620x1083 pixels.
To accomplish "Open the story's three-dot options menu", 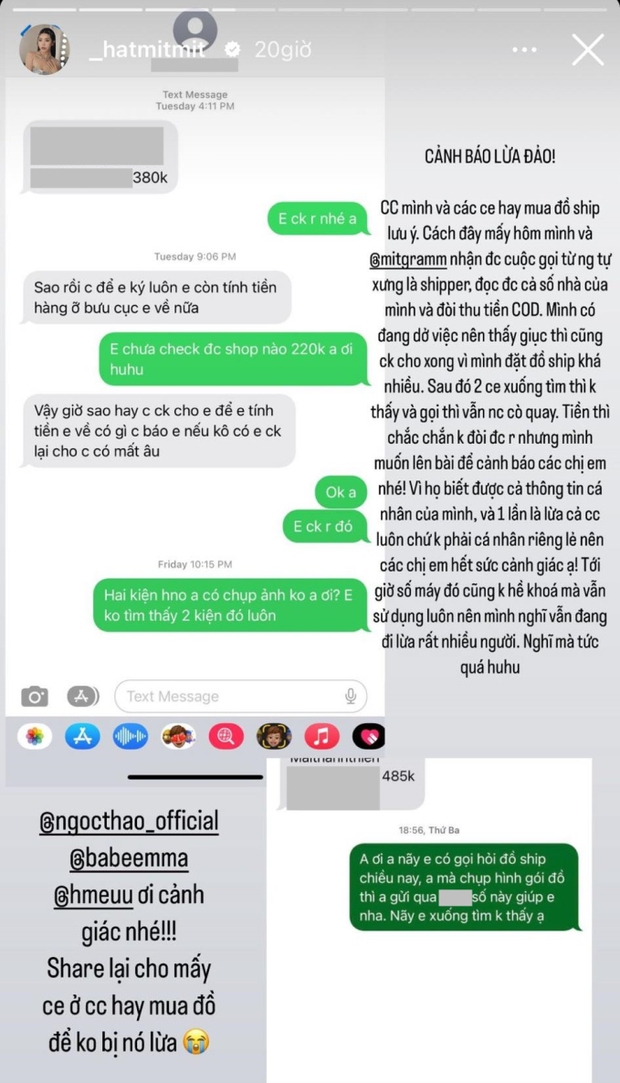I will click(524, 49).
